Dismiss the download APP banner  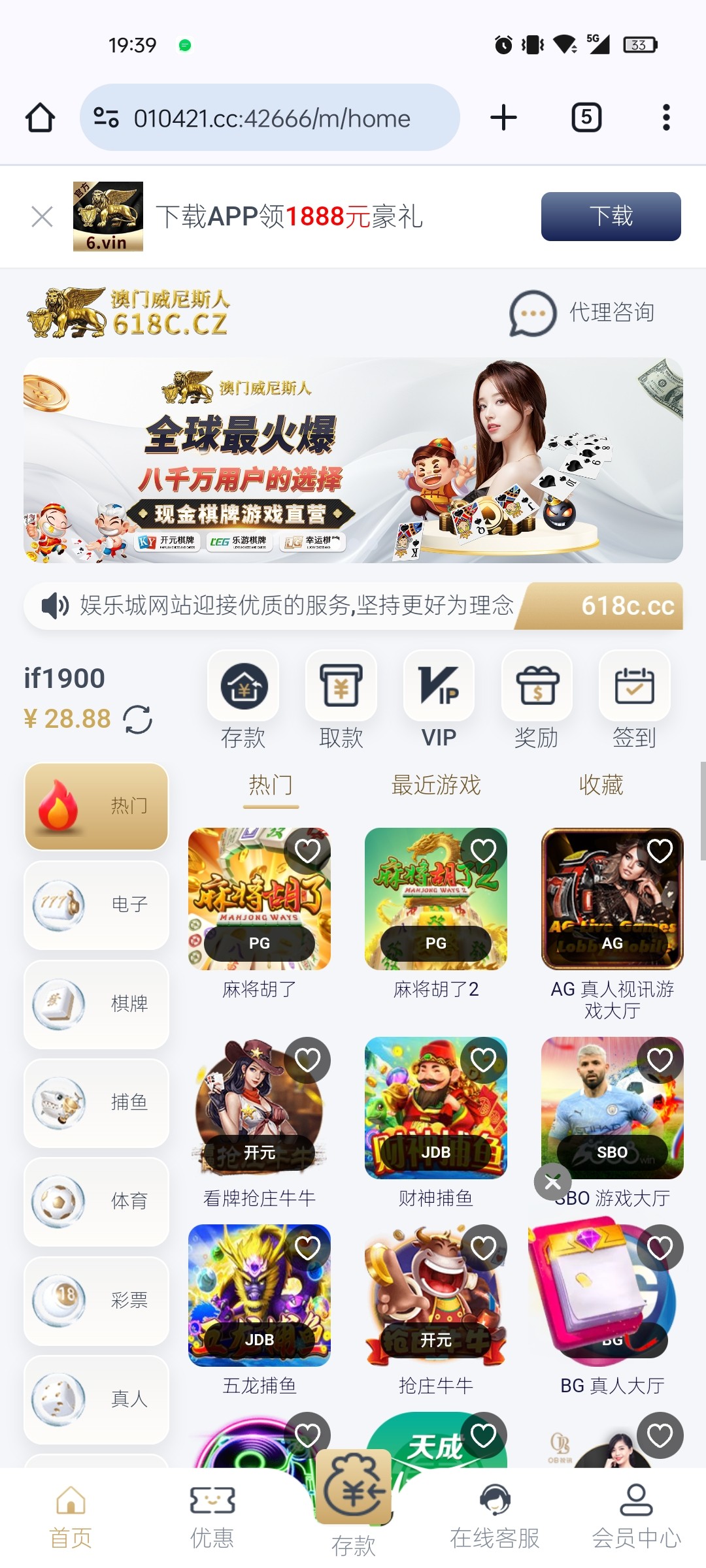pos(42,217)
